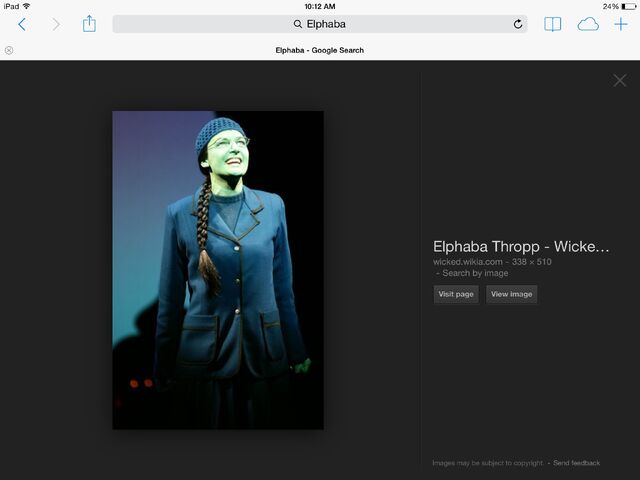The height and width of the screenshot is (480, 640).
Task: Tap the View image button
Action: click(511, 294)
